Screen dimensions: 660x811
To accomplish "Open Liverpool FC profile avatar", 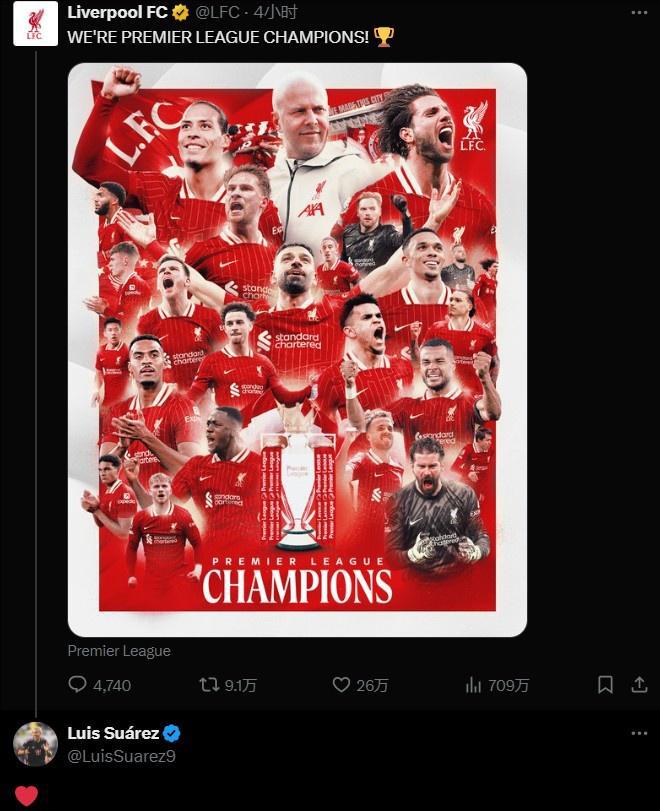I will 35,24.
